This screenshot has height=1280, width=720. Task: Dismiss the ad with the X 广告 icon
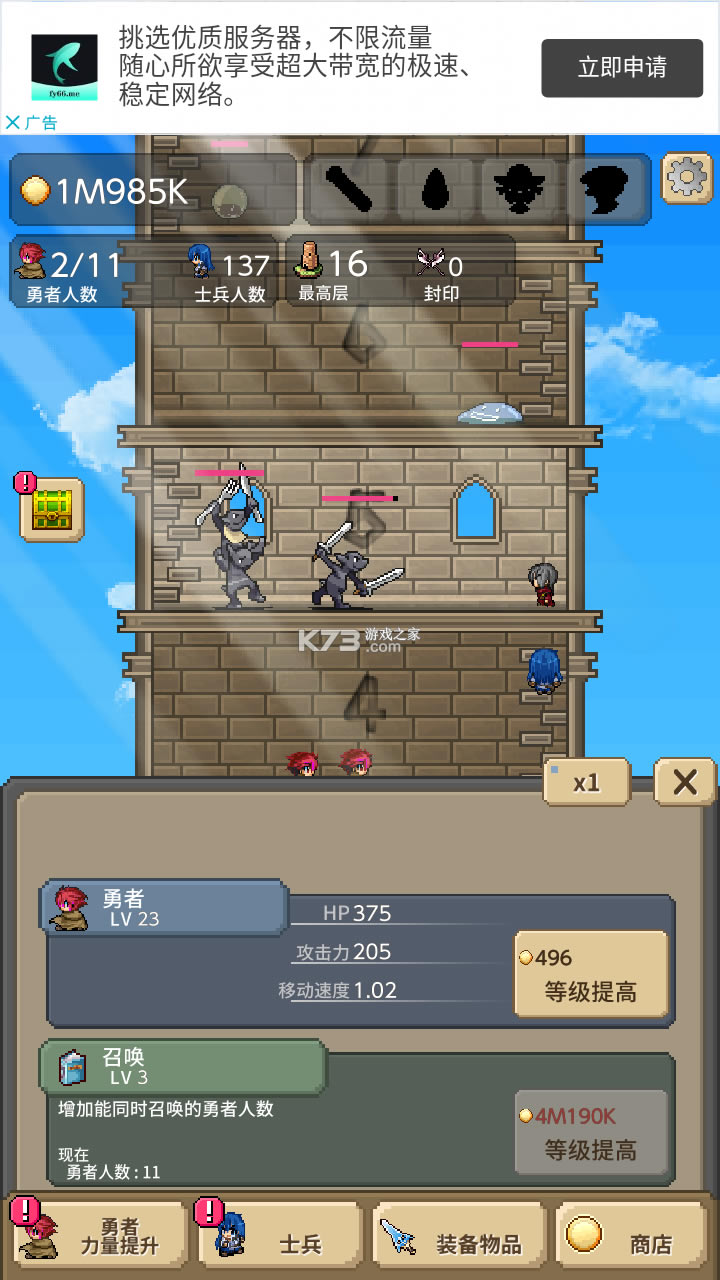point(13,123)
